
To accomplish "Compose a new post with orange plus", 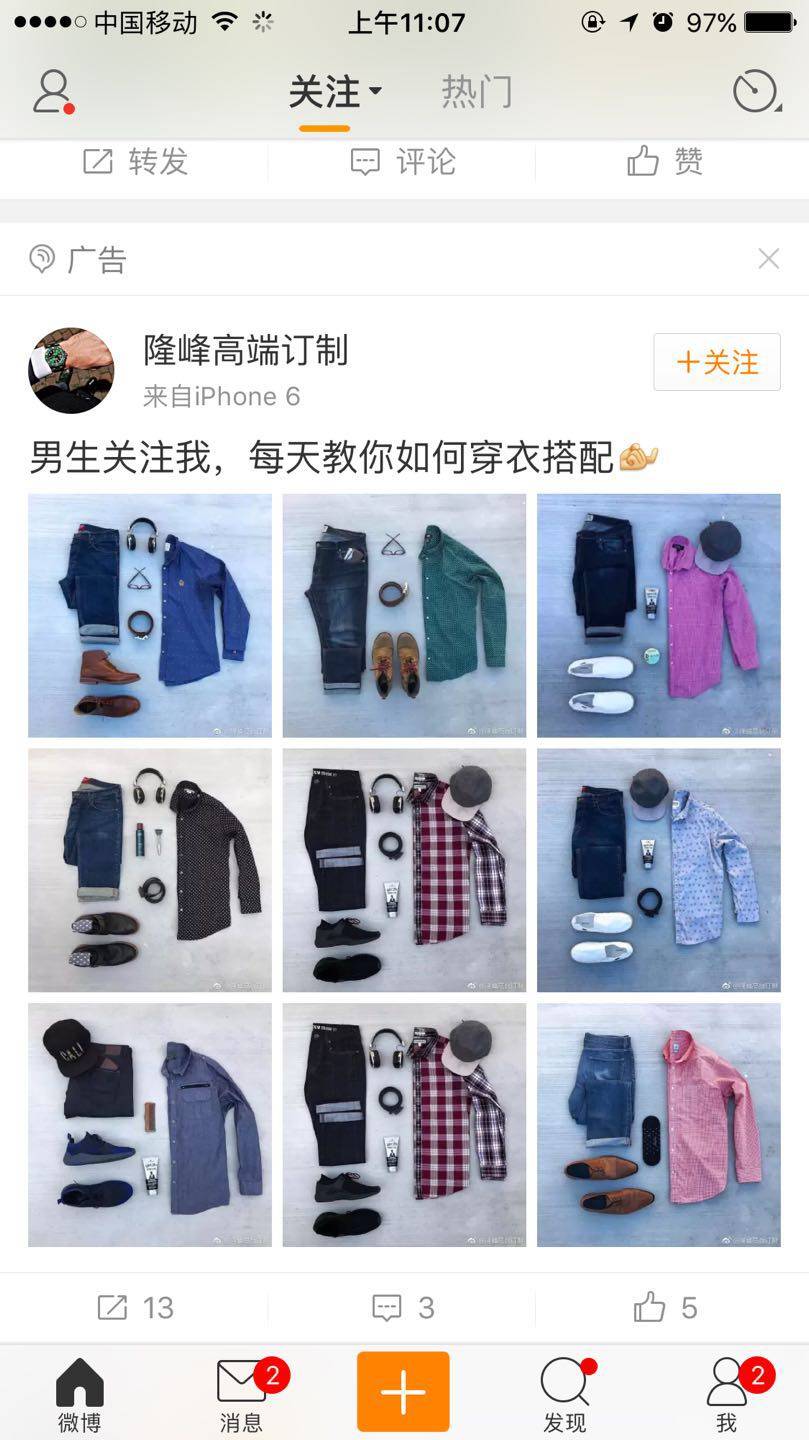I will (403, 1391).
